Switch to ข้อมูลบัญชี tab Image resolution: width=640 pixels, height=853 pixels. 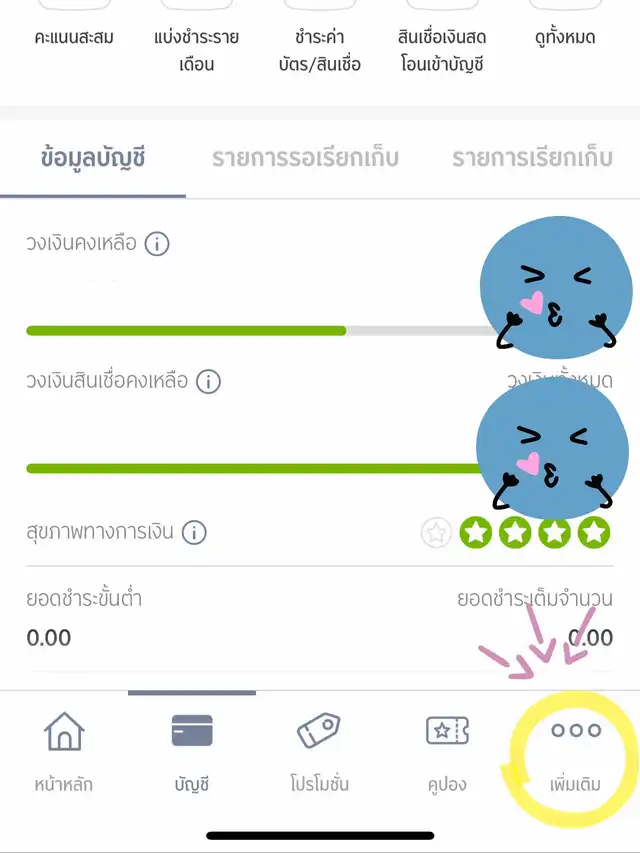coord(93,158)
